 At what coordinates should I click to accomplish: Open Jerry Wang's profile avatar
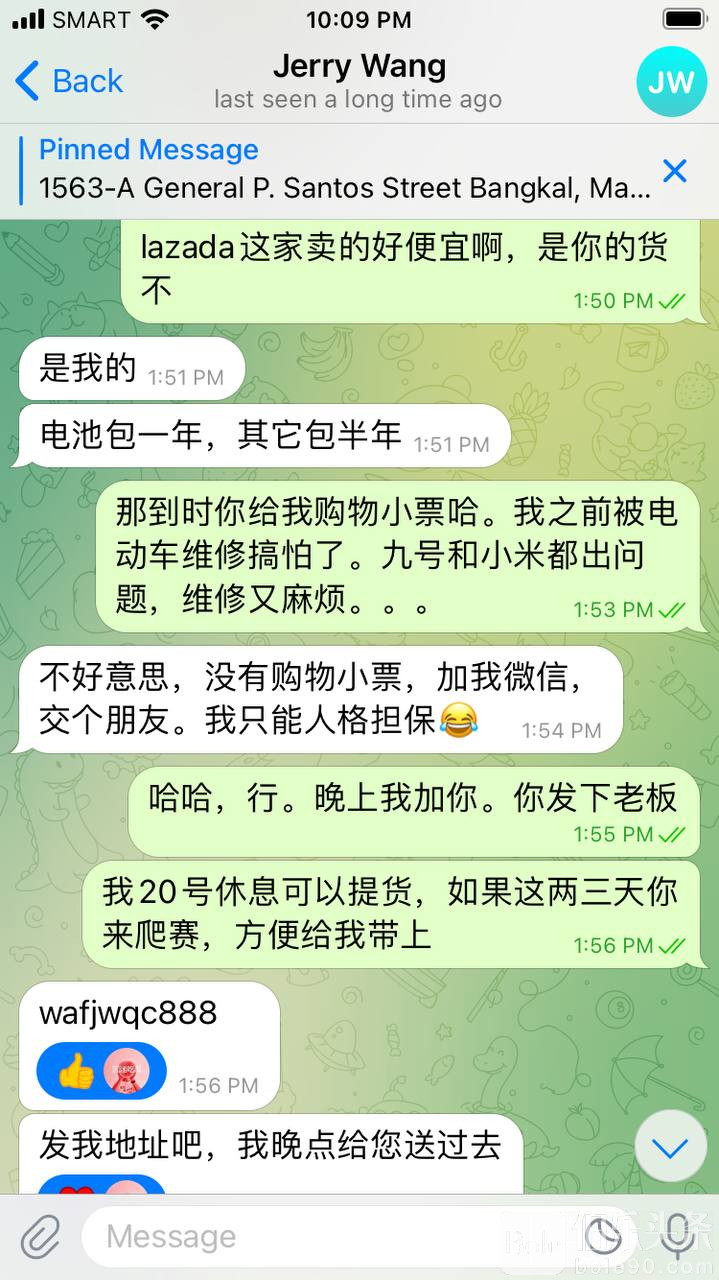point(671,82)
